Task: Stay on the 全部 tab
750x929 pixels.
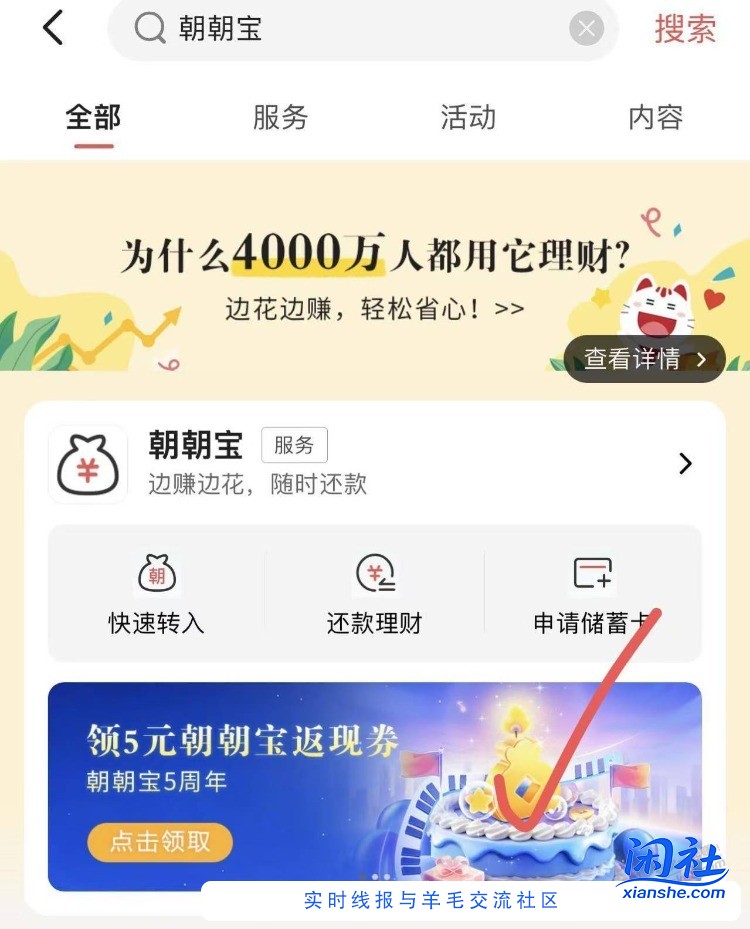Action: coord(92,118)
